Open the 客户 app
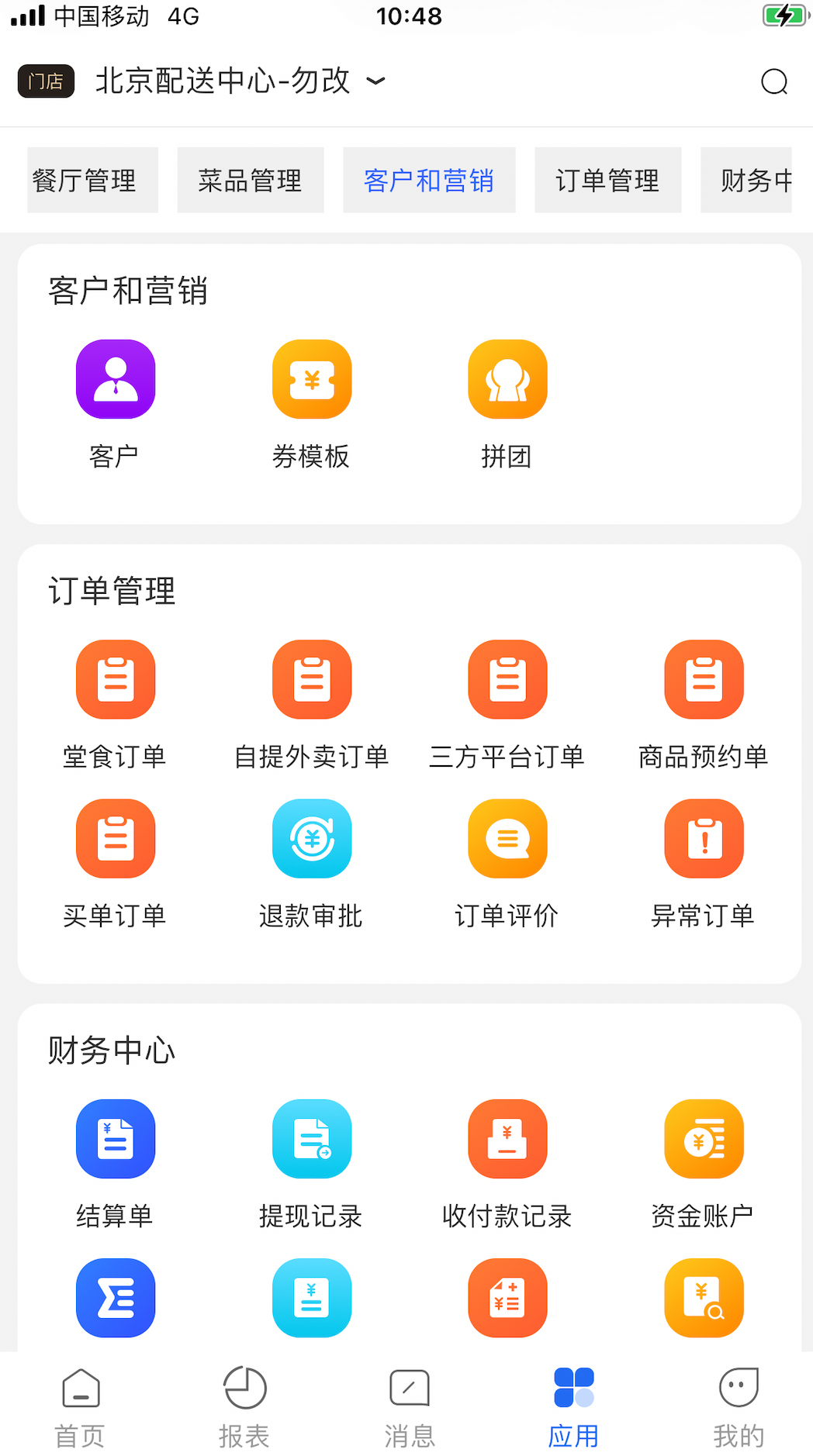Screen dimensions: 813x1456 [x=116, y=379]
